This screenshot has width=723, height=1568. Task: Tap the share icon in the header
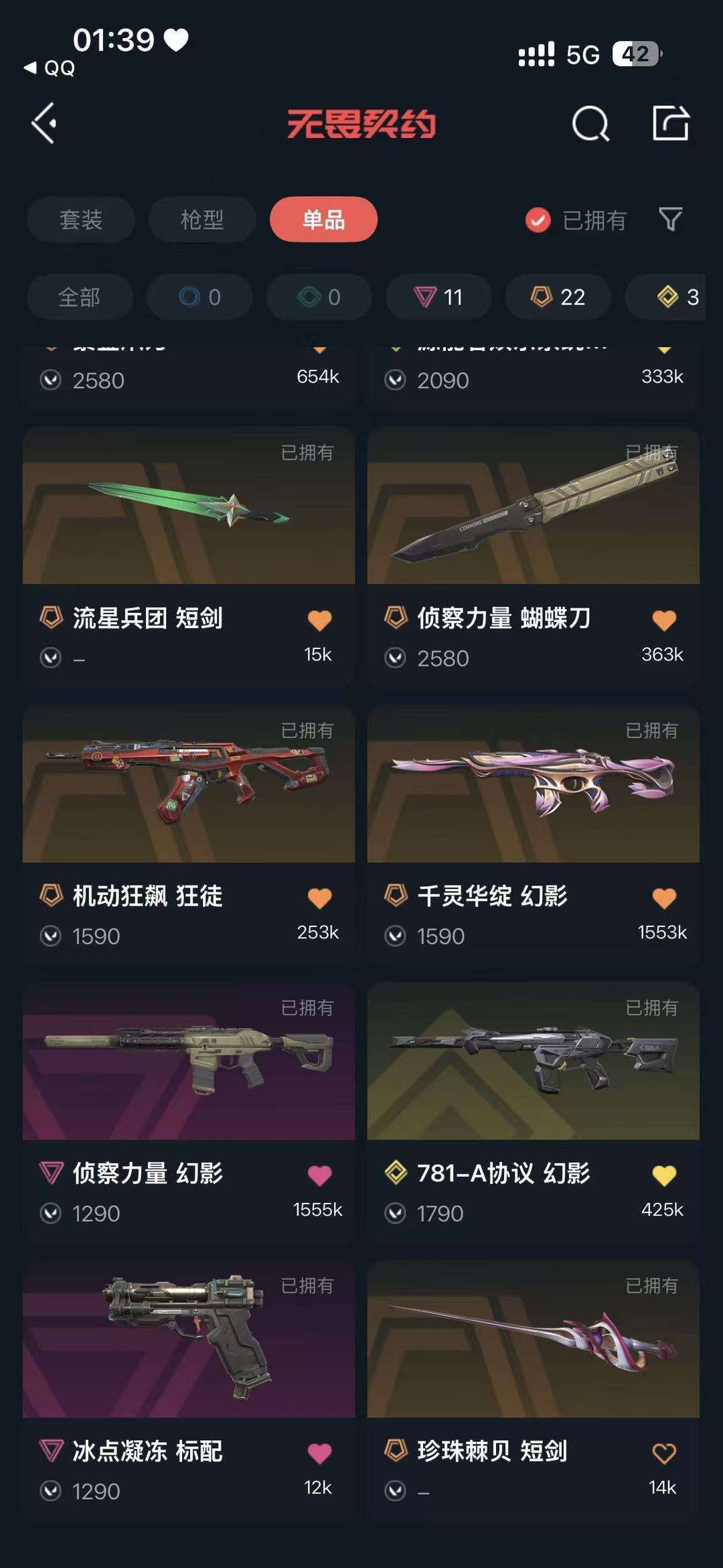pyautogui.click(x=671, y=123)
